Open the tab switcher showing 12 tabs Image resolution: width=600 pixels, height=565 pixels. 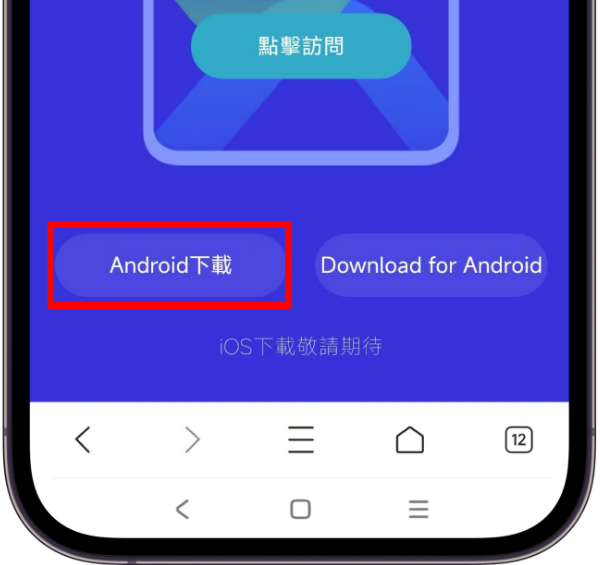(519, 439)
